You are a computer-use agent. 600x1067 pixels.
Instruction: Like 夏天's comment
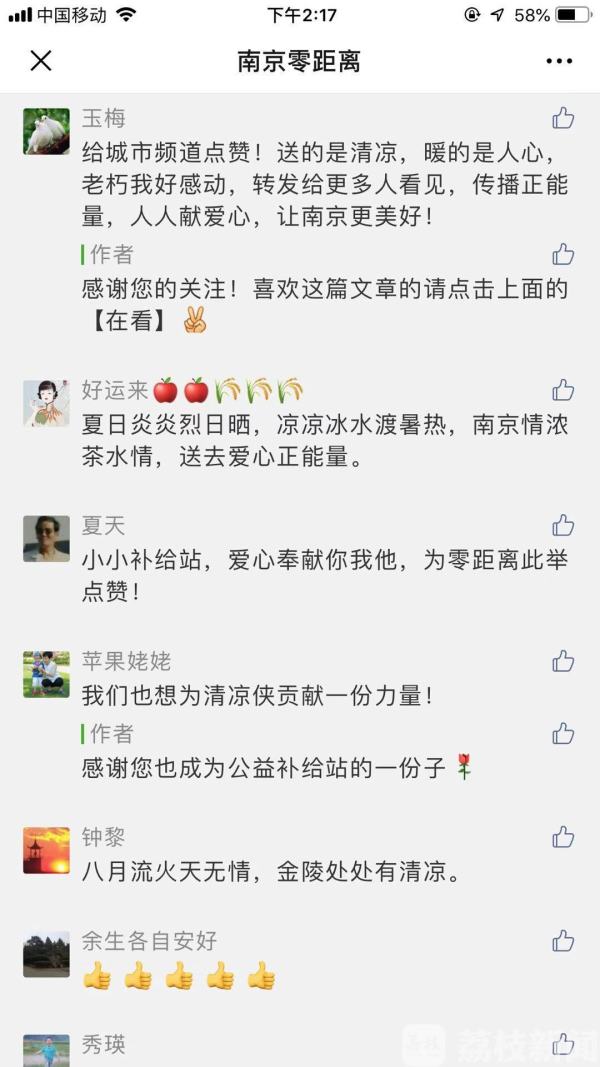[x=563, y=525]
